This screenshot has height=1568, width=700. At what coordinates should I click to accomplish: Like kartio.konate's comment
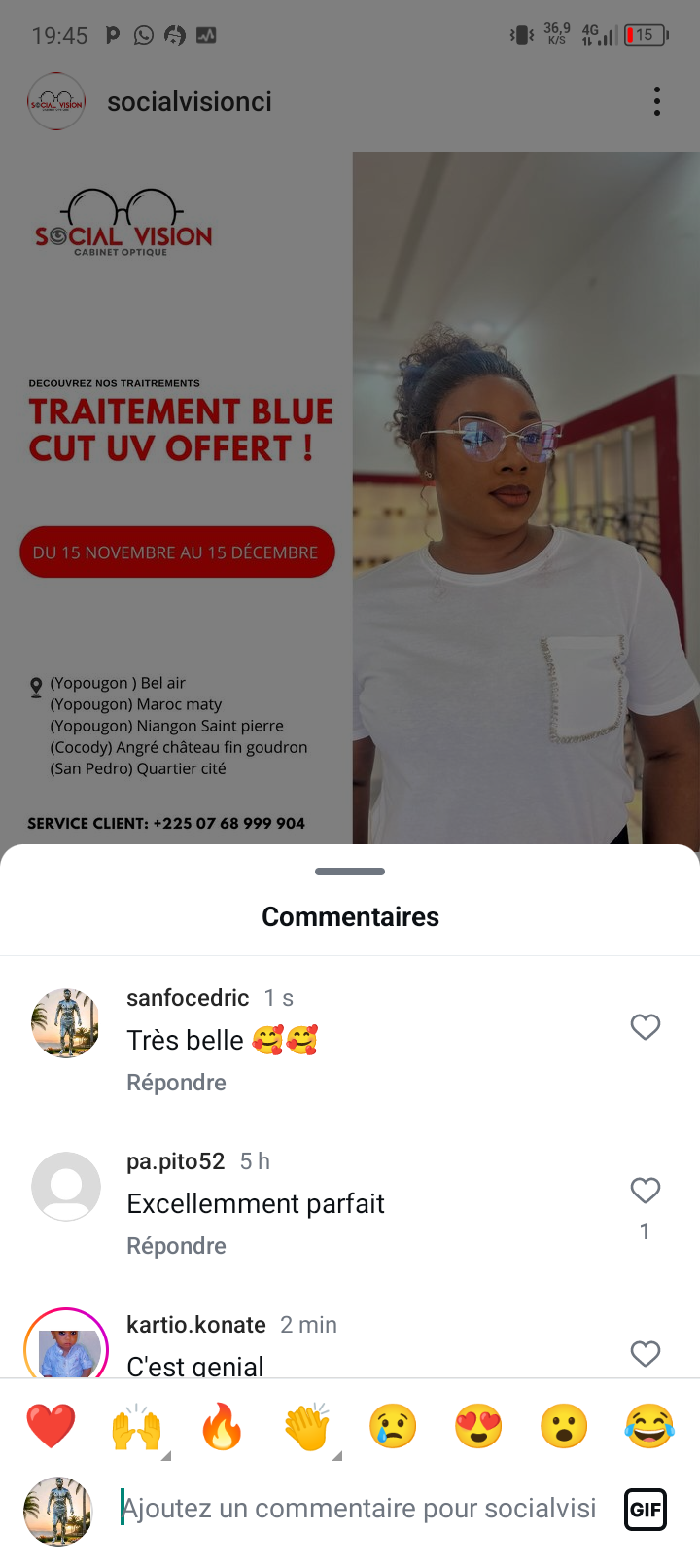(x=646, y=1354)
